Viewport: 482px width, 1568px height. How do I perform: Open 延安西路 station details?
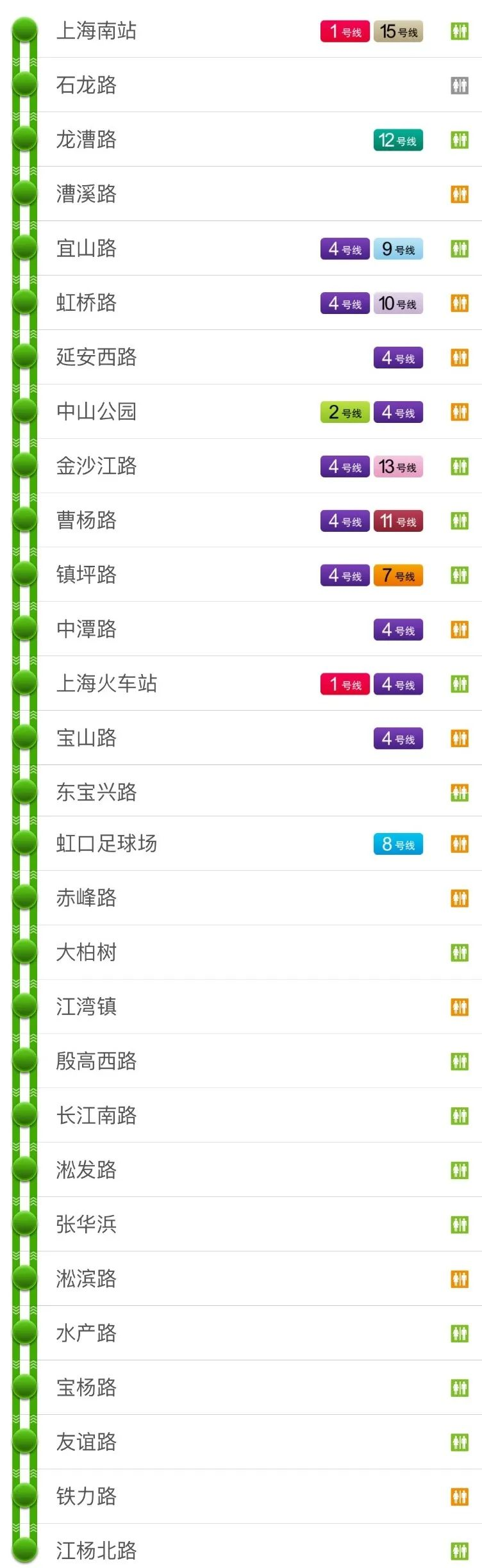pyautogui.click(x=96, y=358)
